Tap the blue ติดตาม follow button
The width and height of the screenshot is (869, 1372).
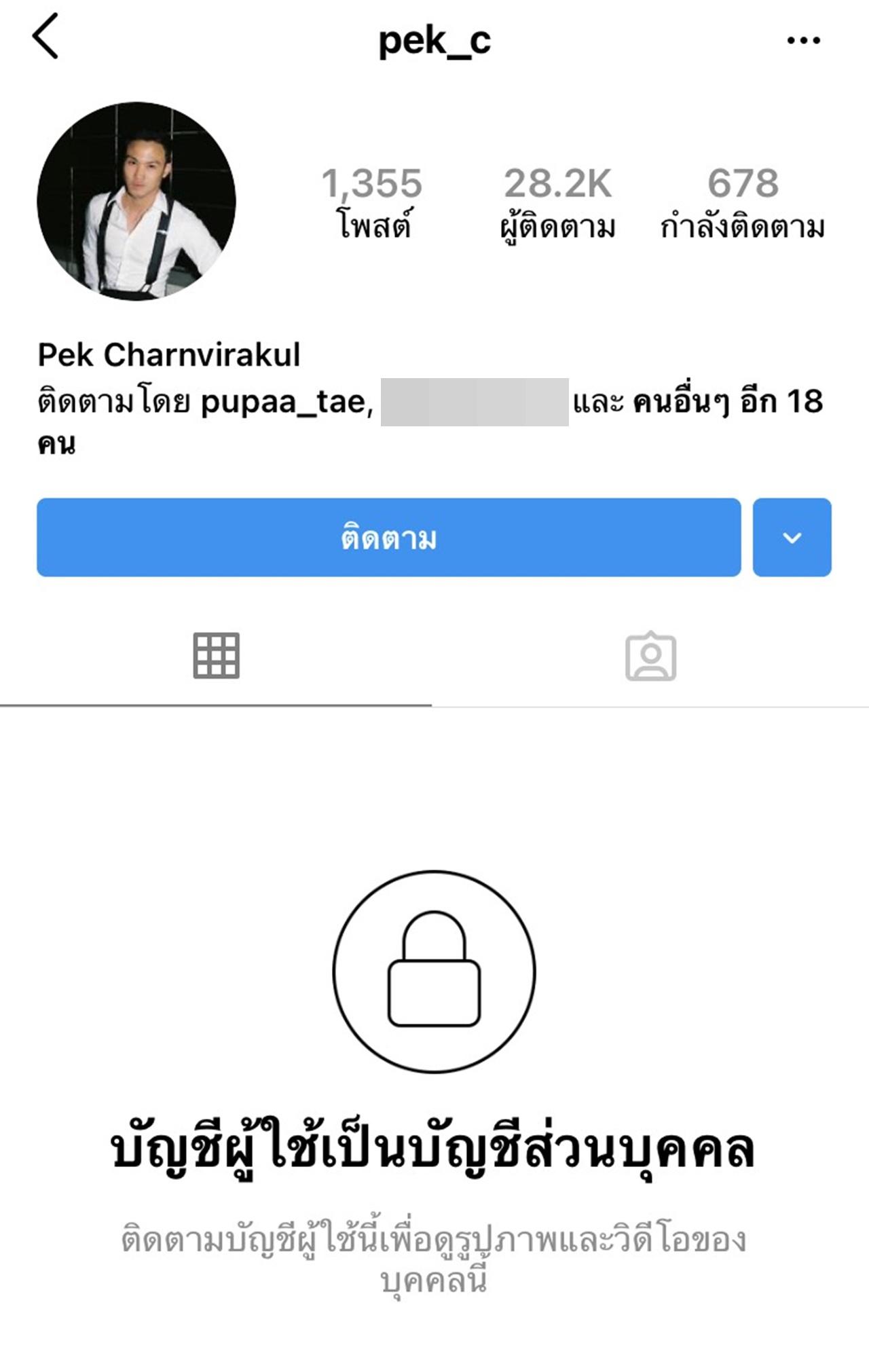click(x=388, y=538)
